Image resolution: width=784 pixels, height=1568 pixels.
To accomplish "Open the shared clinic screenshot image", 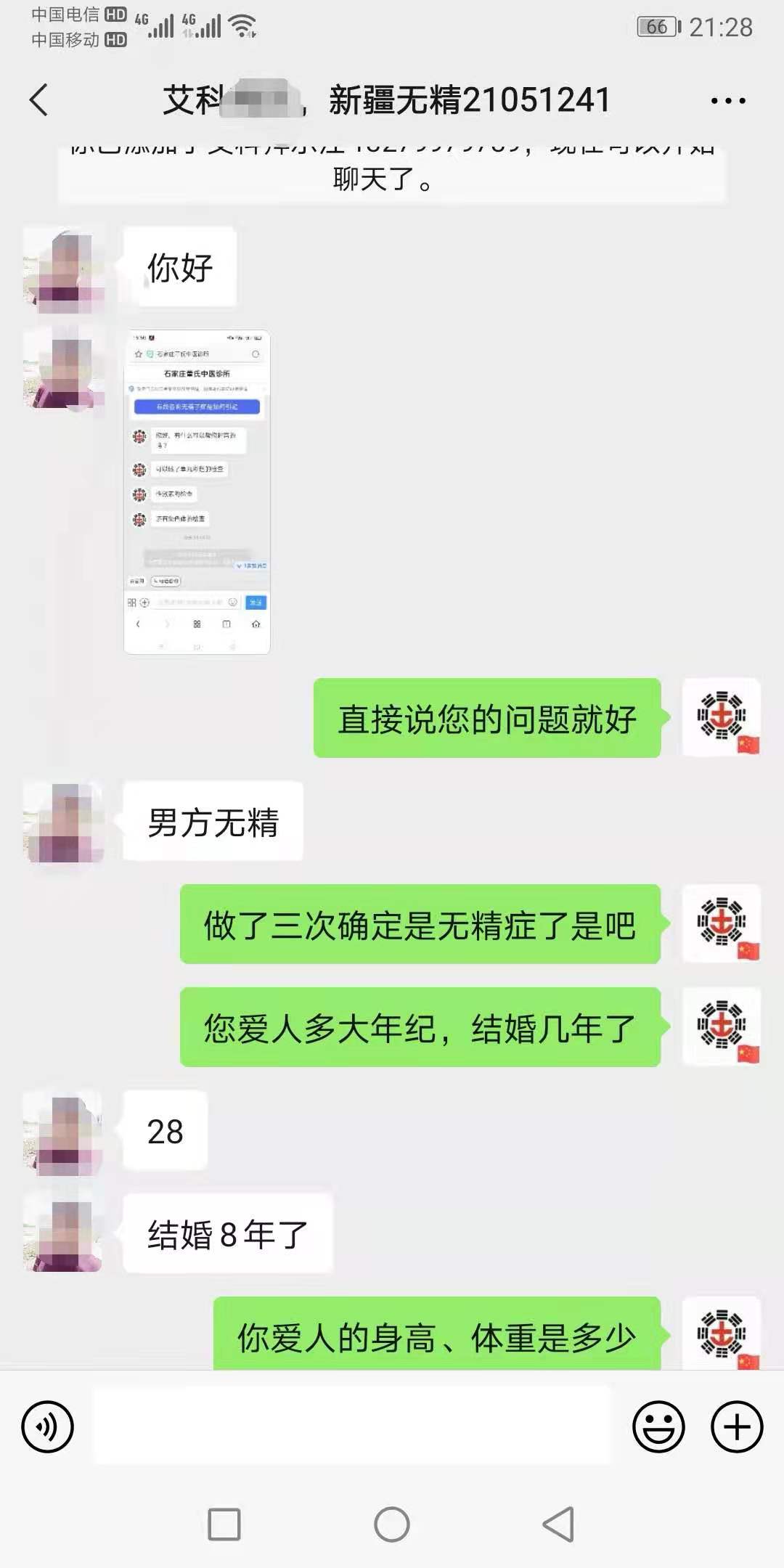I will pos(197,492).
